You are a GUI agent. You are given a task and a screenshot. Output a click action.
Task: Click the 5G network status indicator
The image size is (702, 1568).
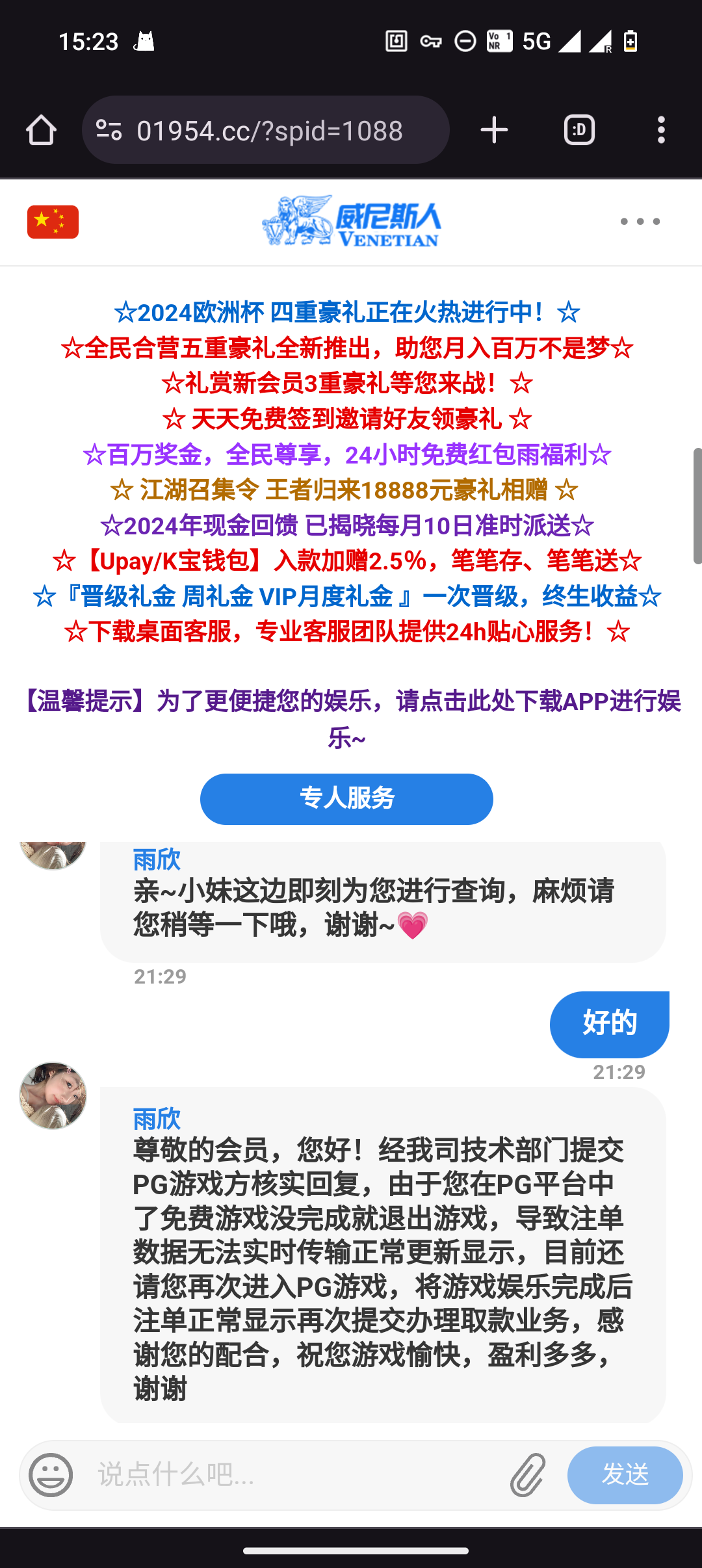[536, 41]
